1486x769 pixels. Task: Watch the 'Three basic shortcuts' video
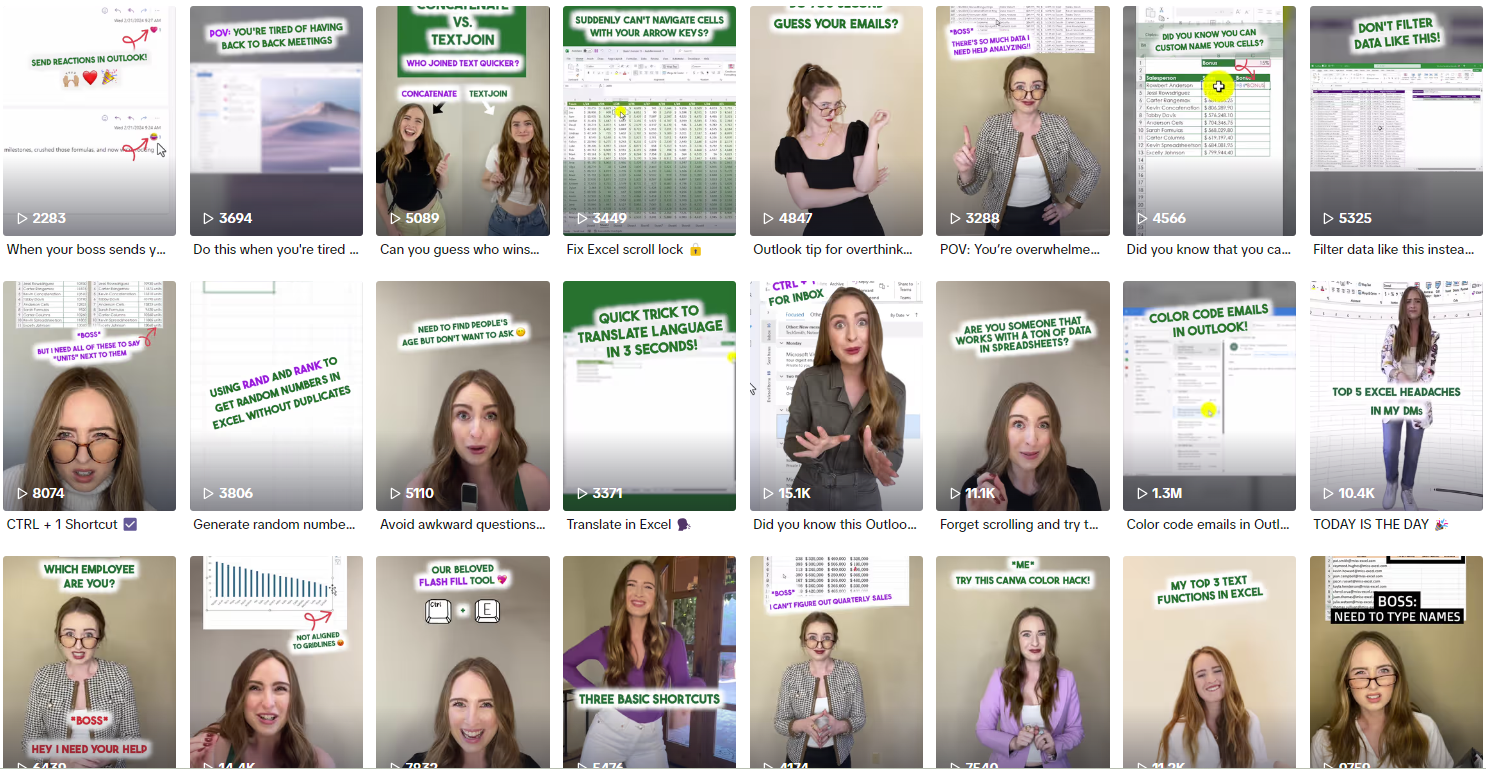(649, 660)
